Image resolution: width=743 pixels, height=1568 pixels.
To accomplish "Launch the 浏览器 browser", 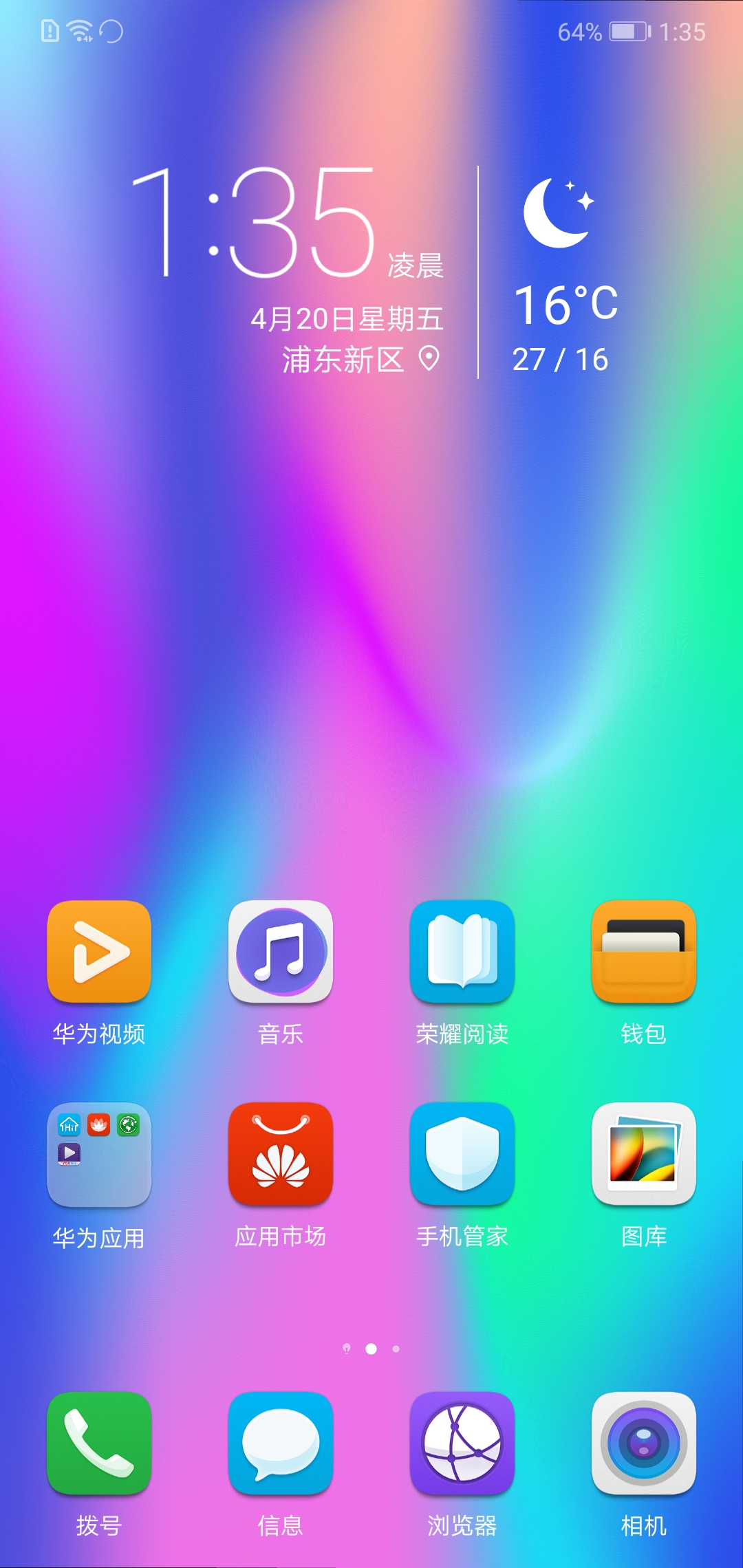I will click(462, 1444).
